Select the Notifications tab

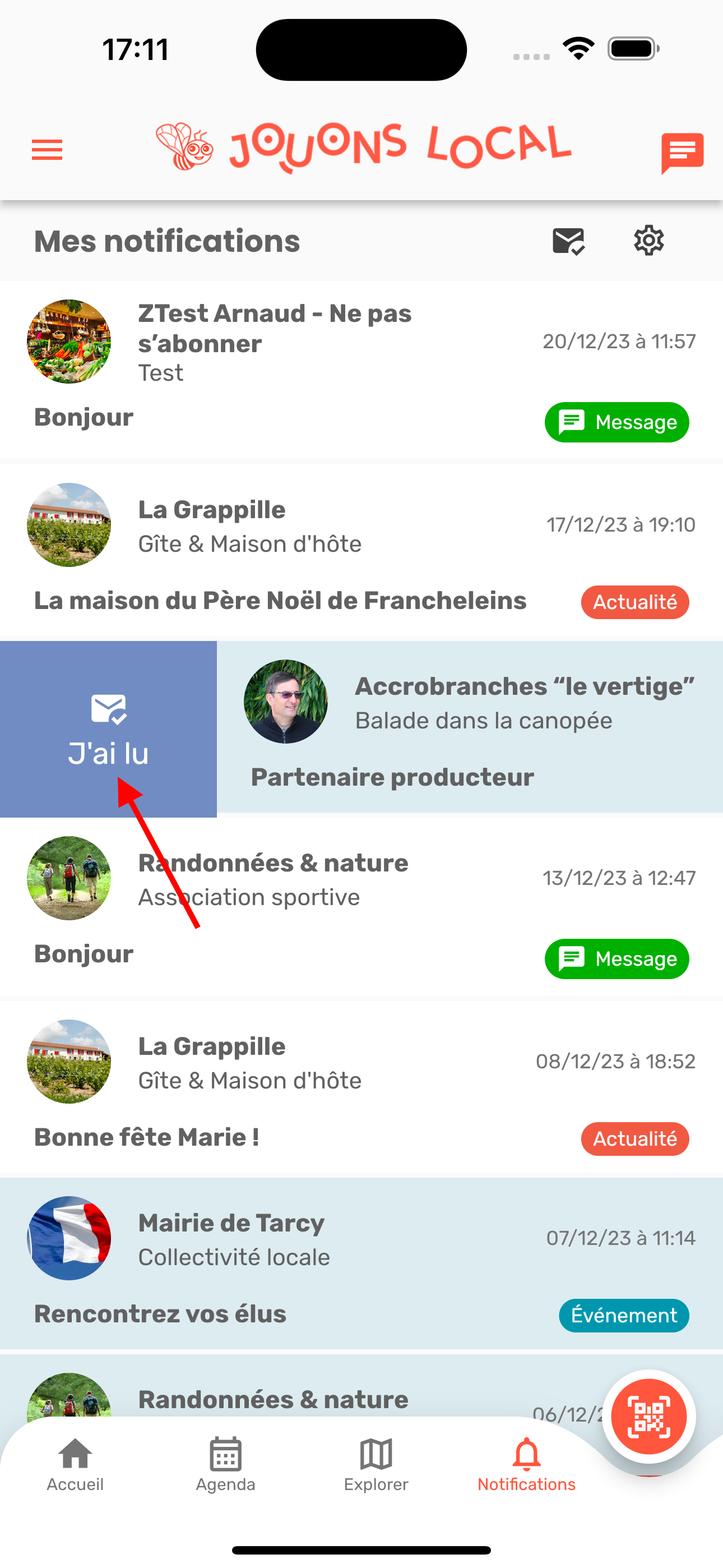(526, 1464)
